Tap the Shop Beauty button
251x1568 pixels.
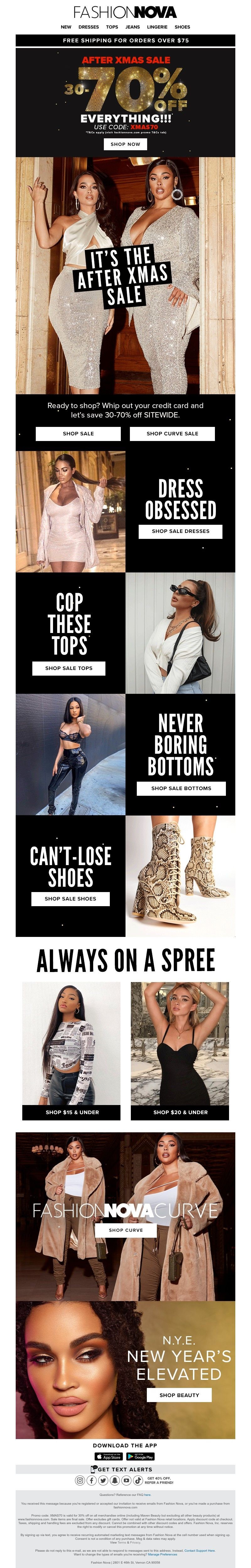coord(179,1395)
